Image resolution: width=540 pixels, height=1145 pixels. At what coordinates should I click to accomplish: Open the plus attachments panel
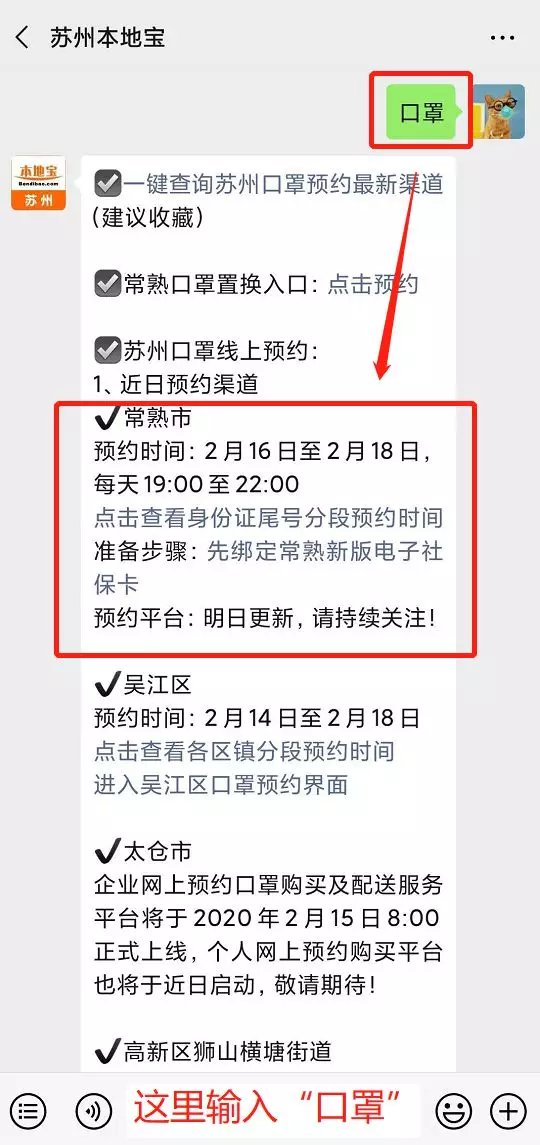point(509,1111)
